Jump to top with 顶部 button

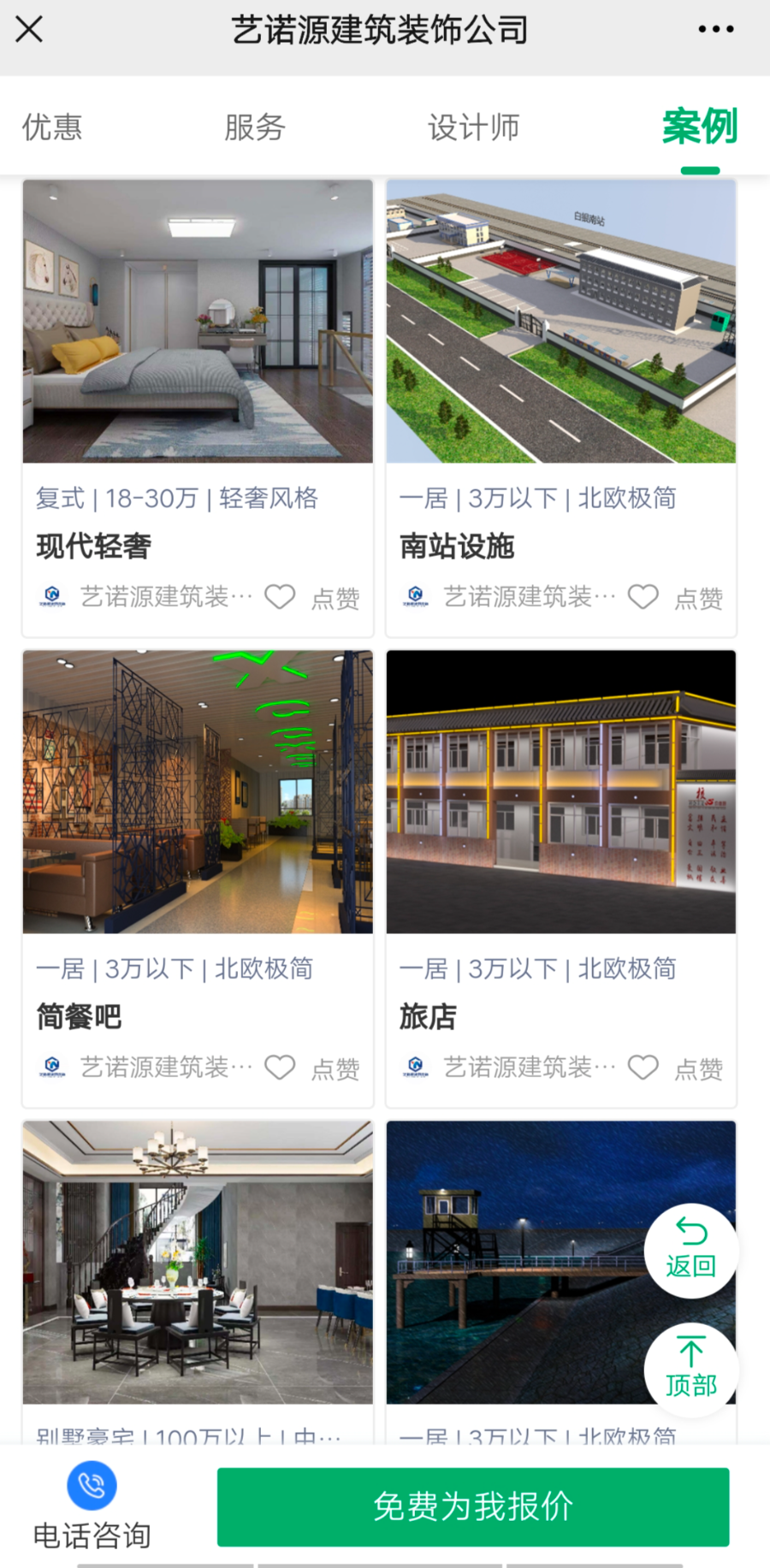pos(690,1369)
